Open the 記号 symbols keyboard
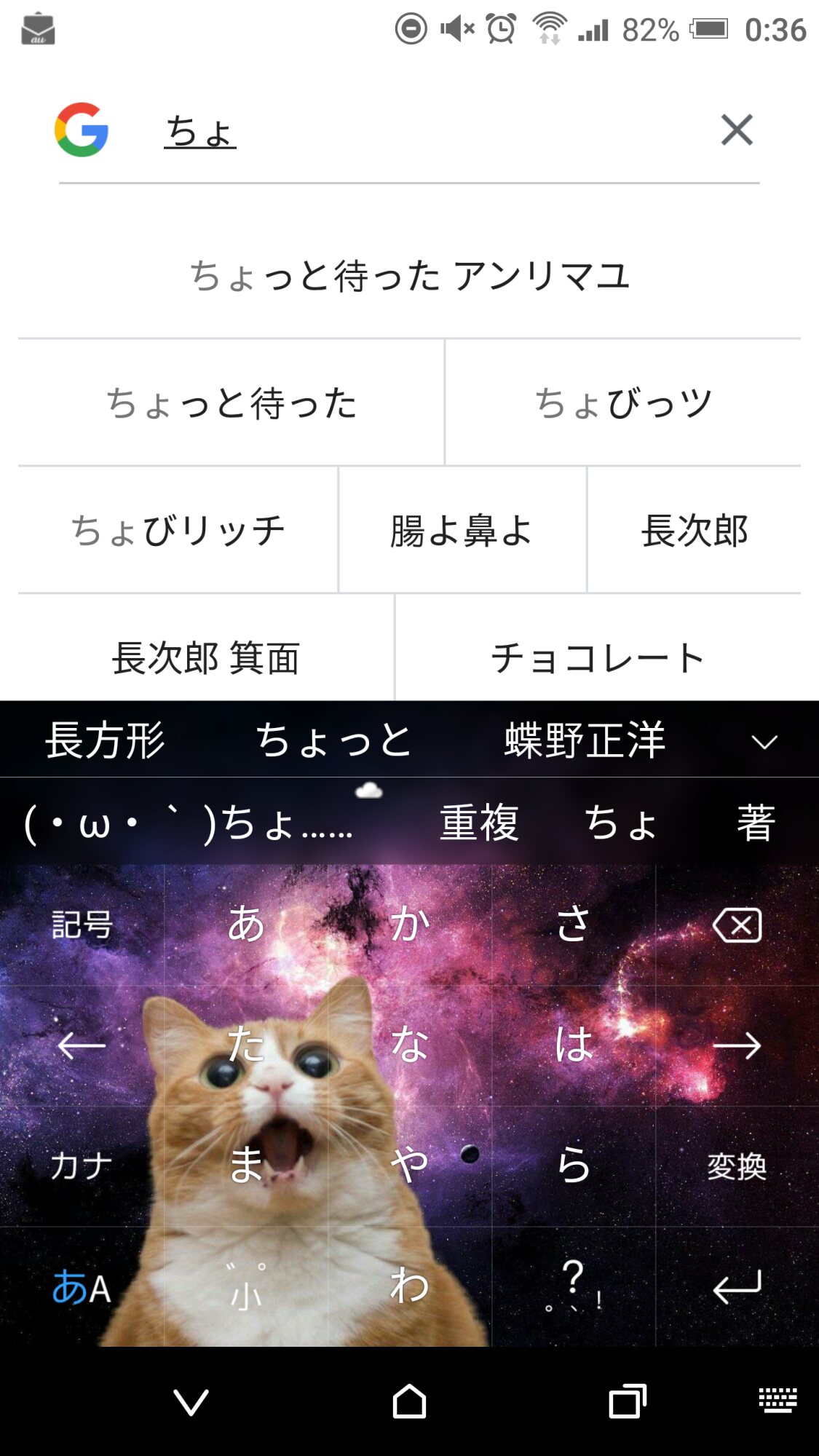 click(81, 925)
